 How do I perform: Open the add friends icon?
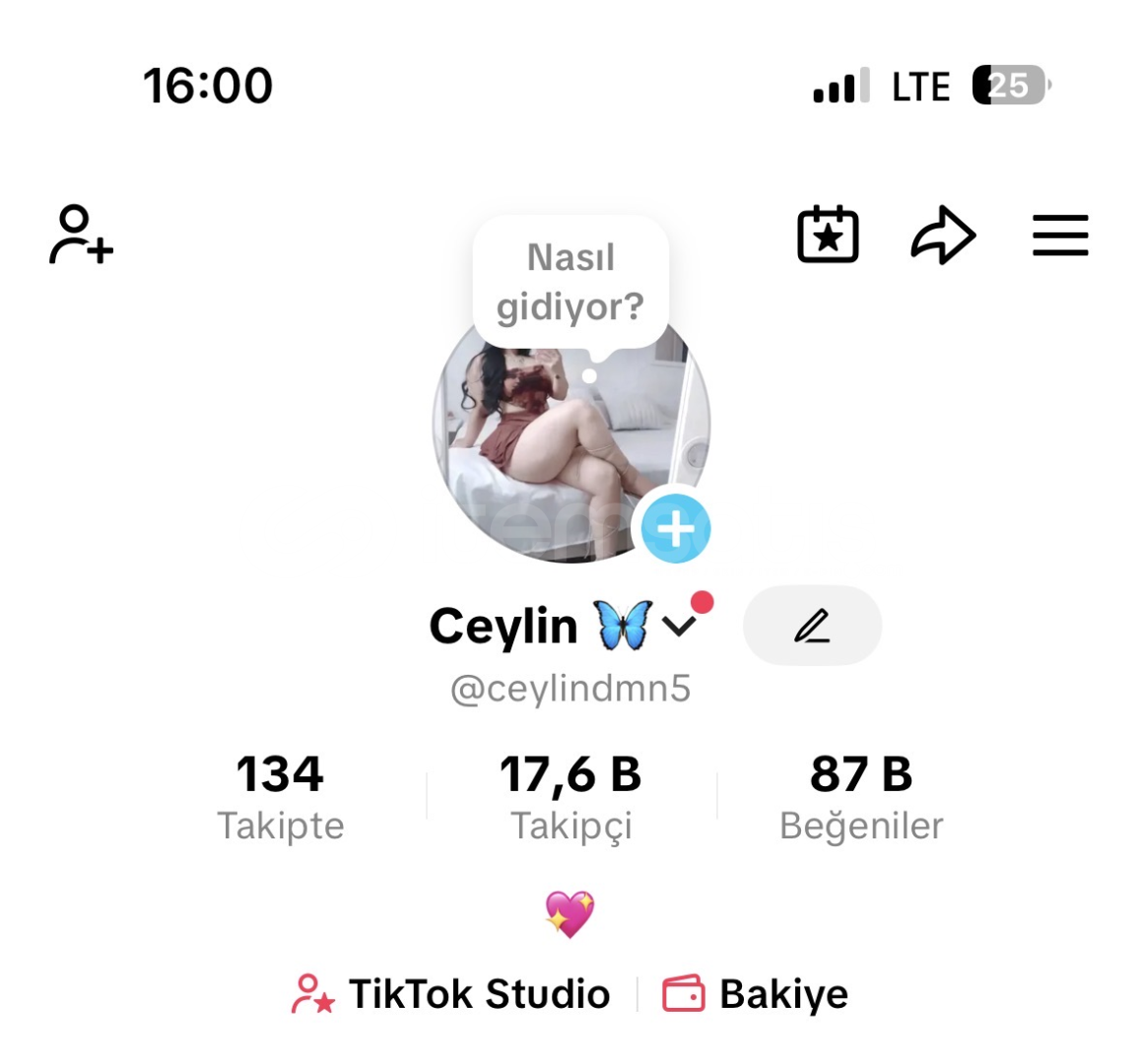point(81,234)
